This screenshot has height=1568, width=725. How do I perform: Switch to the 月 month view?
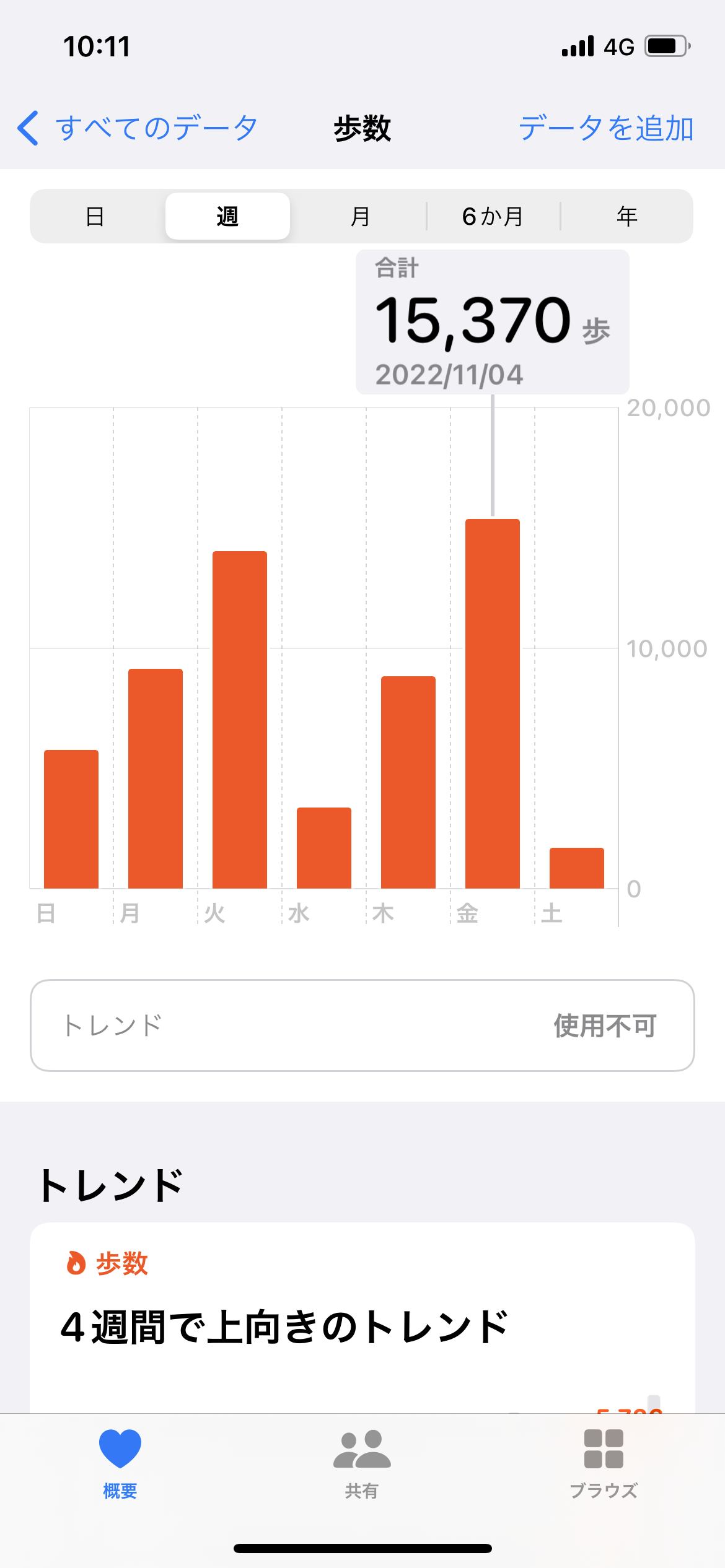360,216
